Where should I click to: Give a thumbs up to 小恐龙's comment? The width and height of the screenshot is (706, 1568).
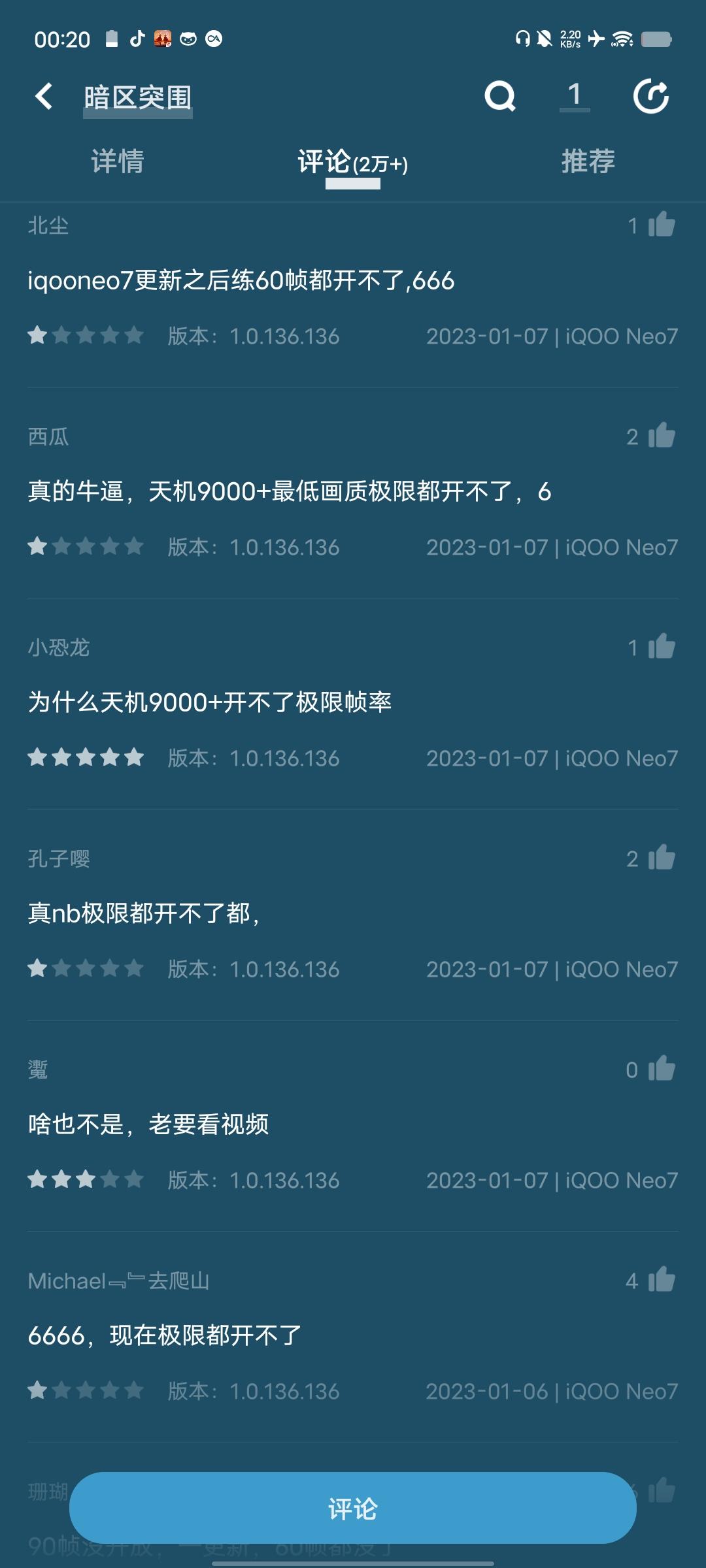point(662,647)
